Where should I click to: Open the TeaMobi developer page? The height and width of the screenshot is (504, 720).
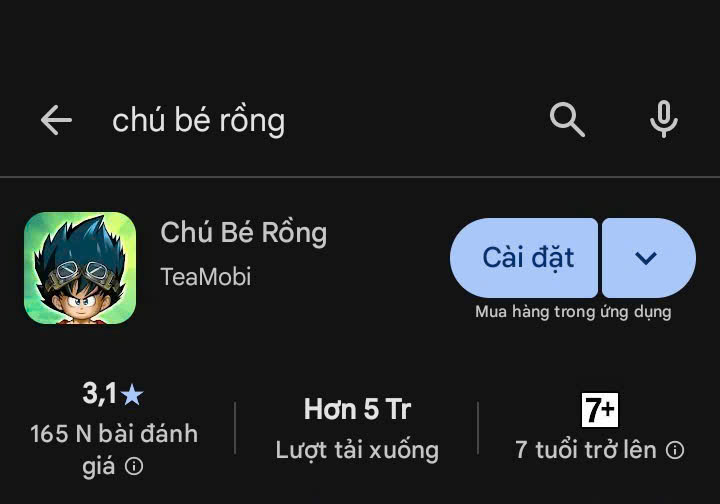pyautogui.click(x=205, y=277)
